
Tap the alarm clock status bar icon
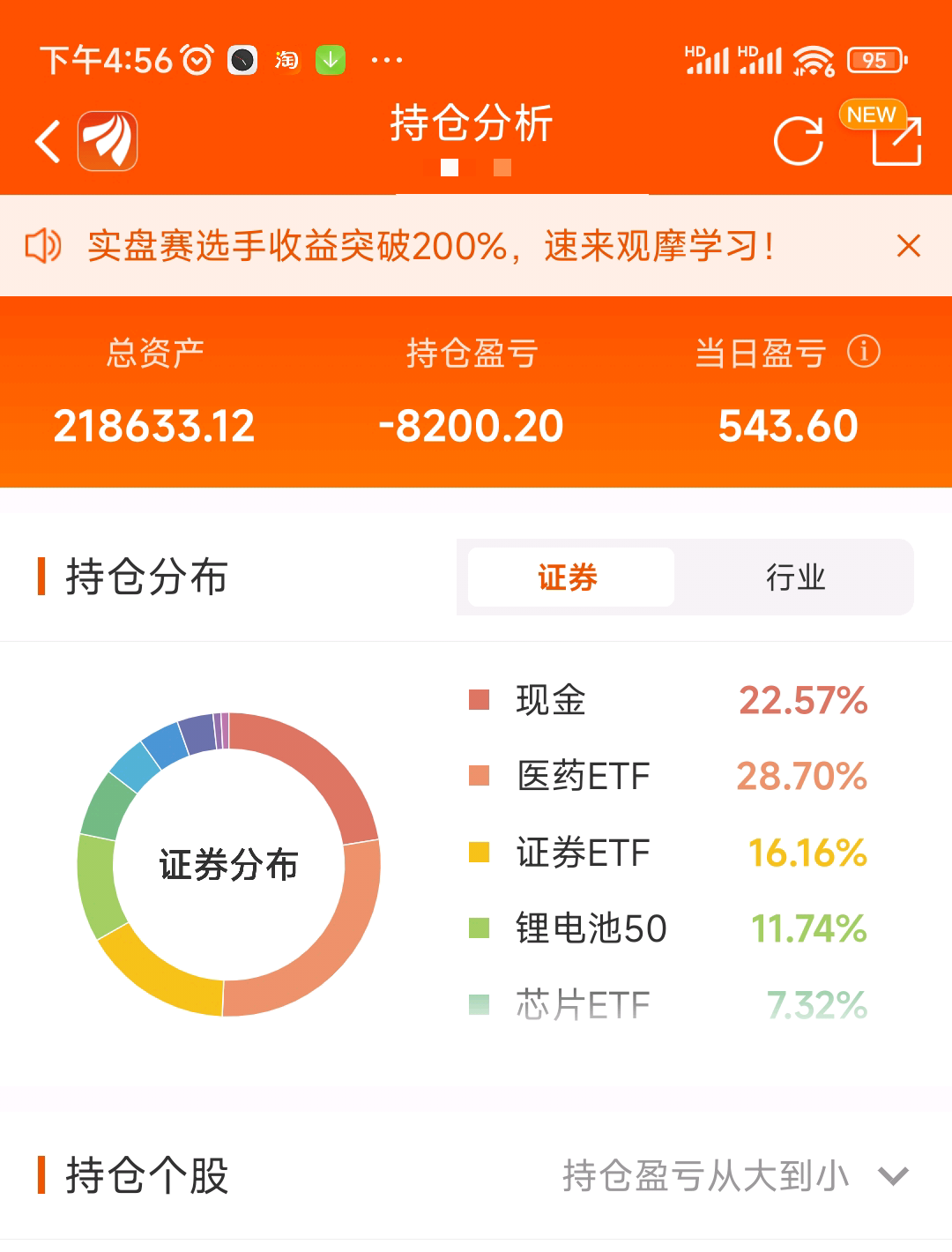click(x=197, y=58)
